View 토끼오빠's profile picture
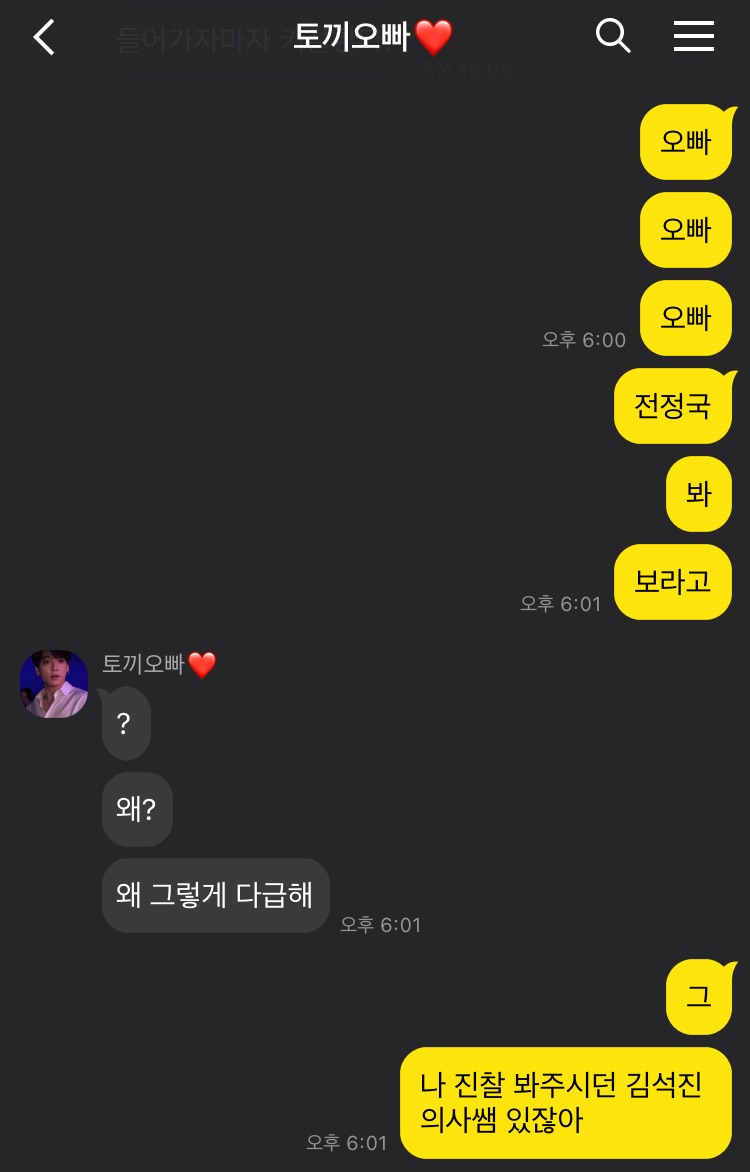Screen dimensions: 750x1172 point(54,684)
